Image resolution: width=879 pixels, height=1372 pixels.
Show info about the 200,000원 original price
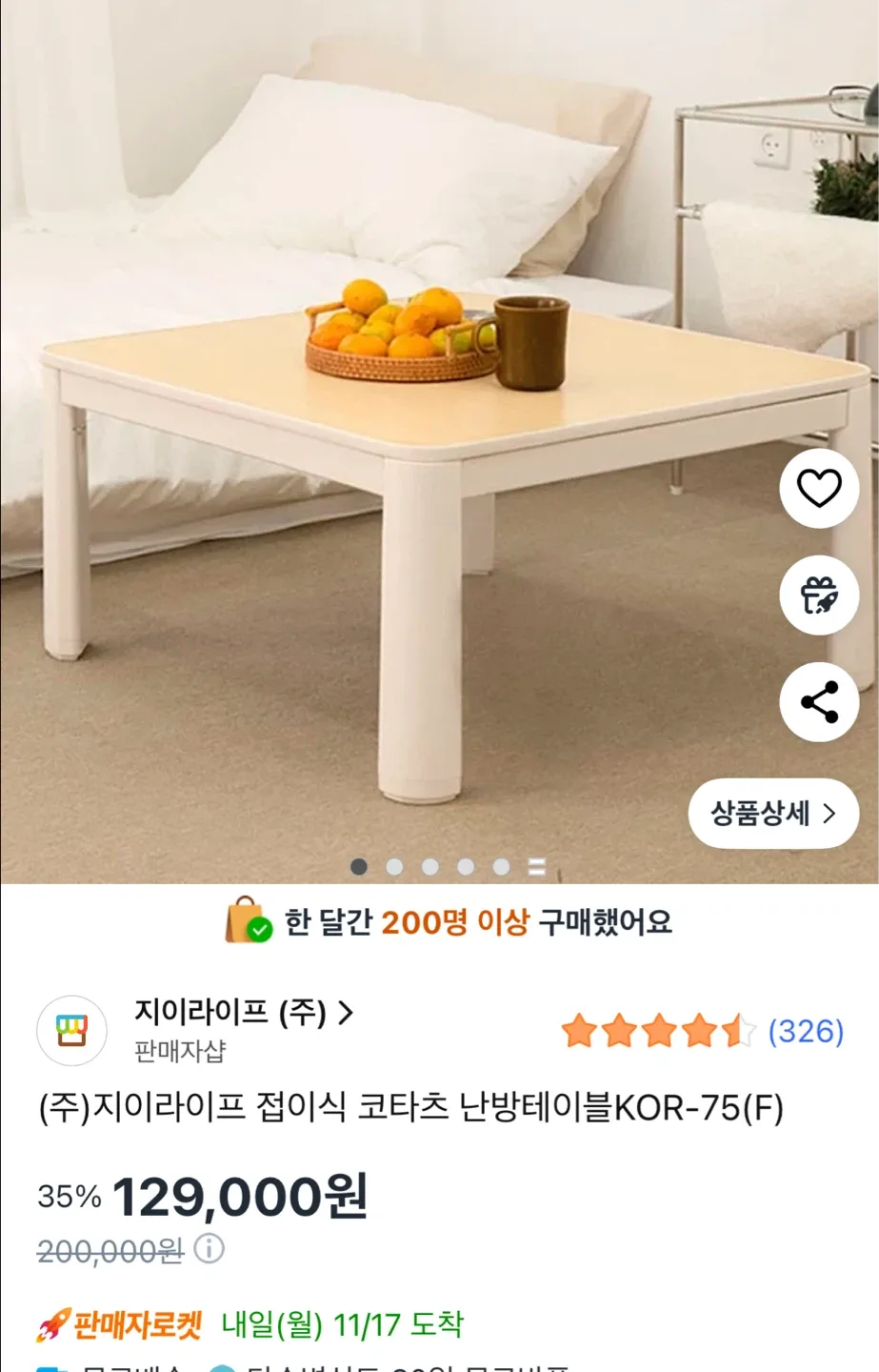[x=210, y=1249]
